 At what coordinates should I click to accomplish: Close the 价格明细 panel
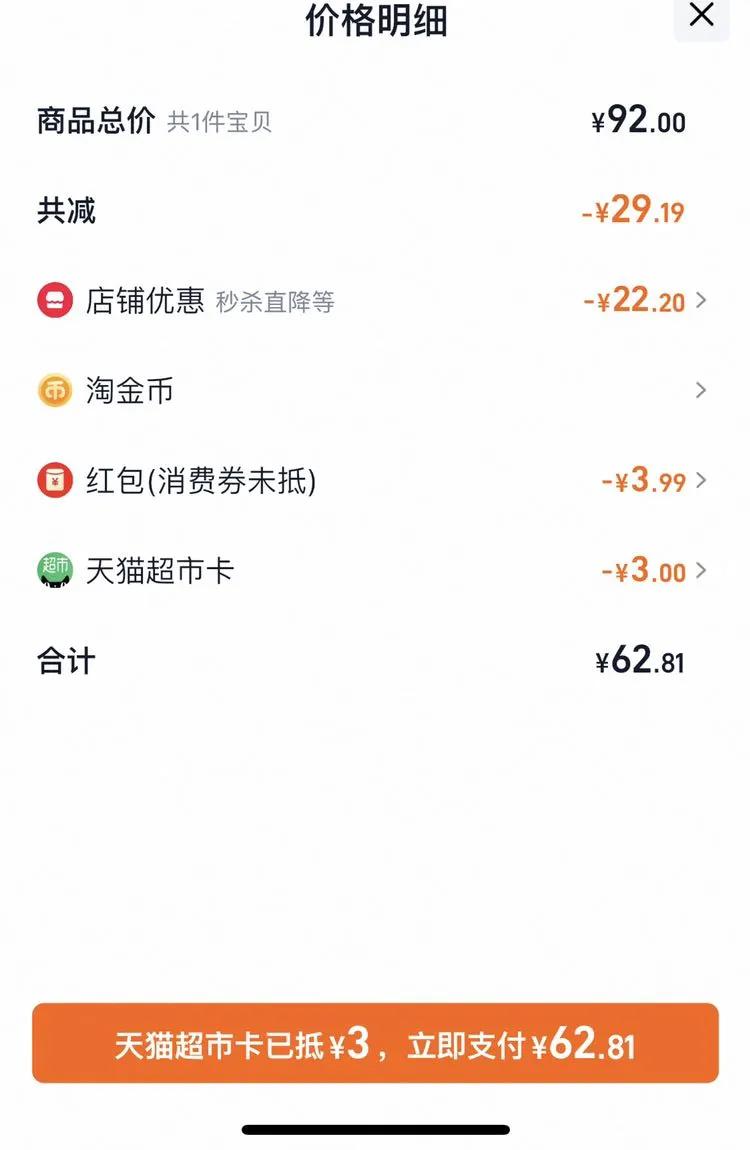[x=702, y=16]
